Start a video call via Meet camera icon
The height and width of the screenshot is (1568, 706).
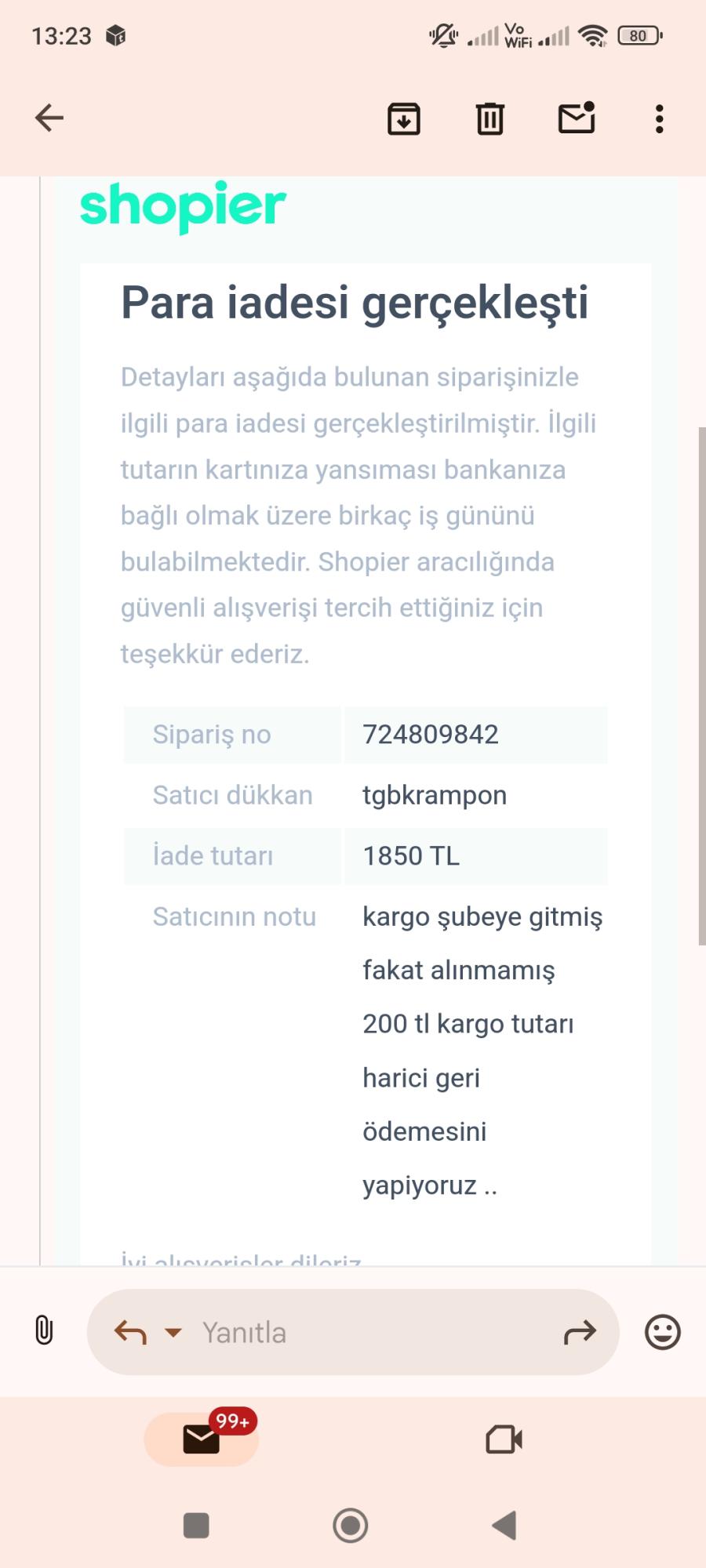click(504, 1439)
